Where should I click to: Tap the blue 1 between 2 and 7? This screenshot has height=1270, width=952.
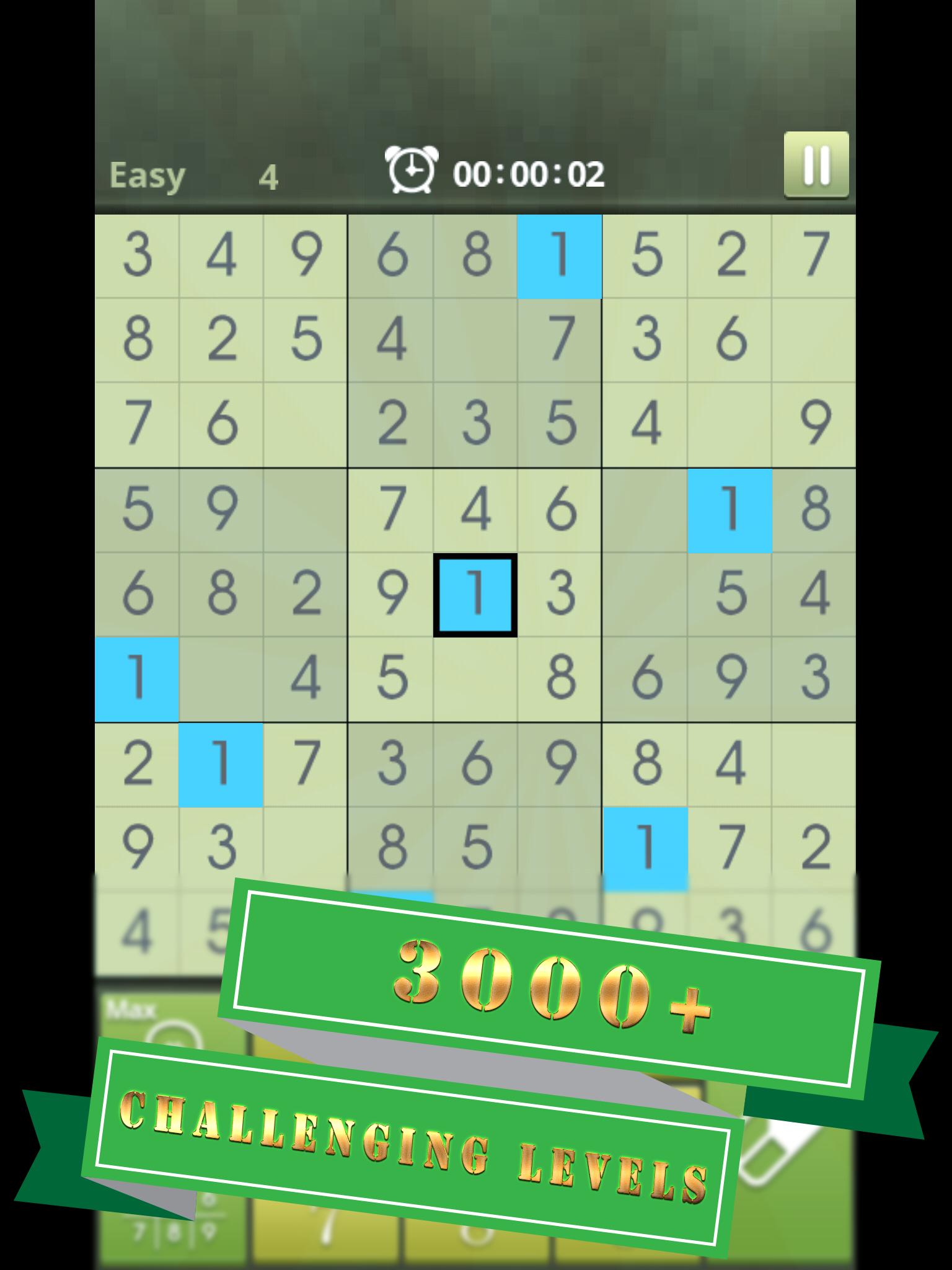click(x=221, y=766)
